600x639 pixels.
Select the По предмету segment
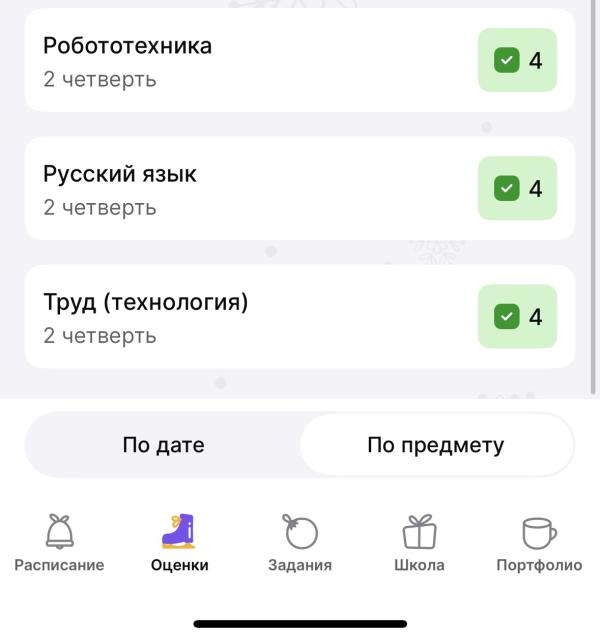click(x=436, y=445)
